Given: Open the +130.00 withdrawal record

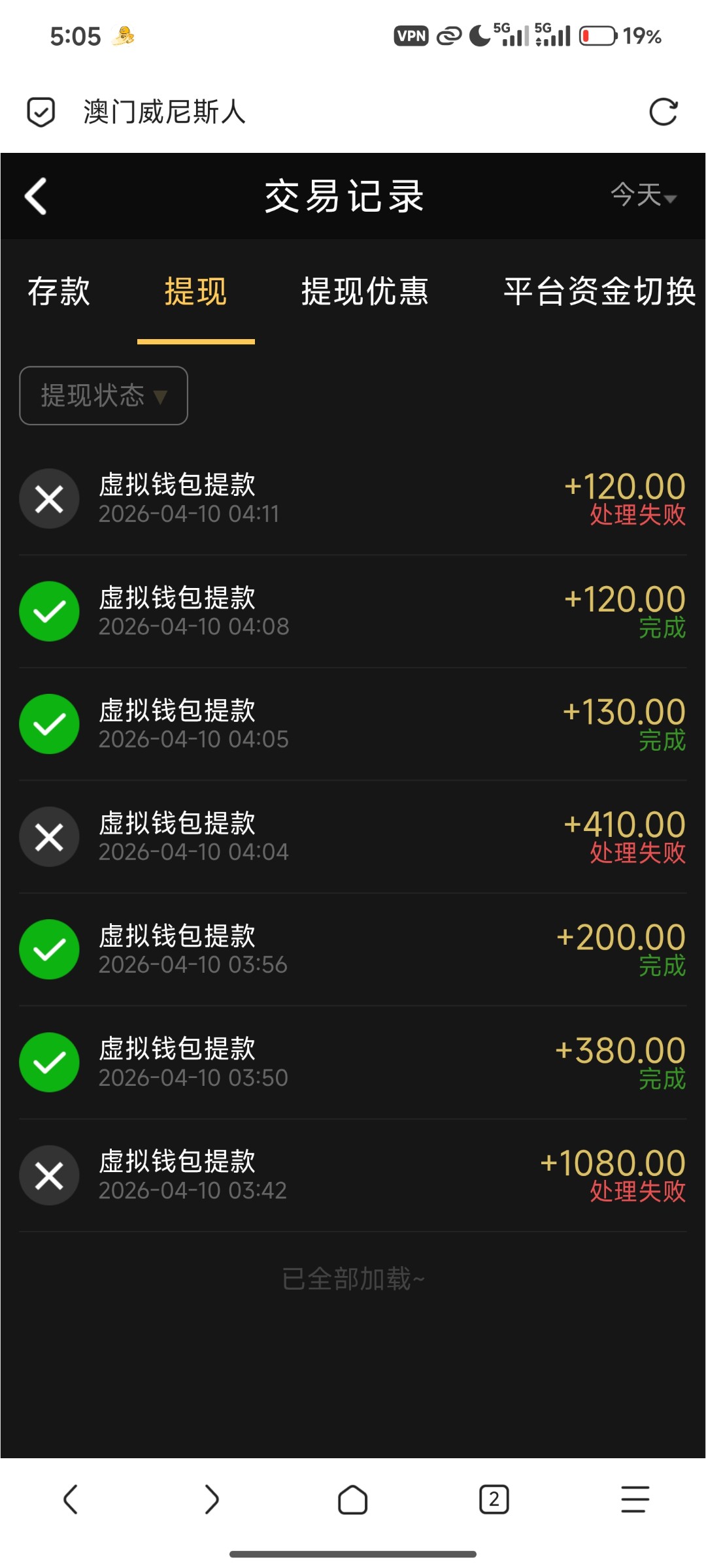Looking at the screenshot, I should (x=353, y=725).
